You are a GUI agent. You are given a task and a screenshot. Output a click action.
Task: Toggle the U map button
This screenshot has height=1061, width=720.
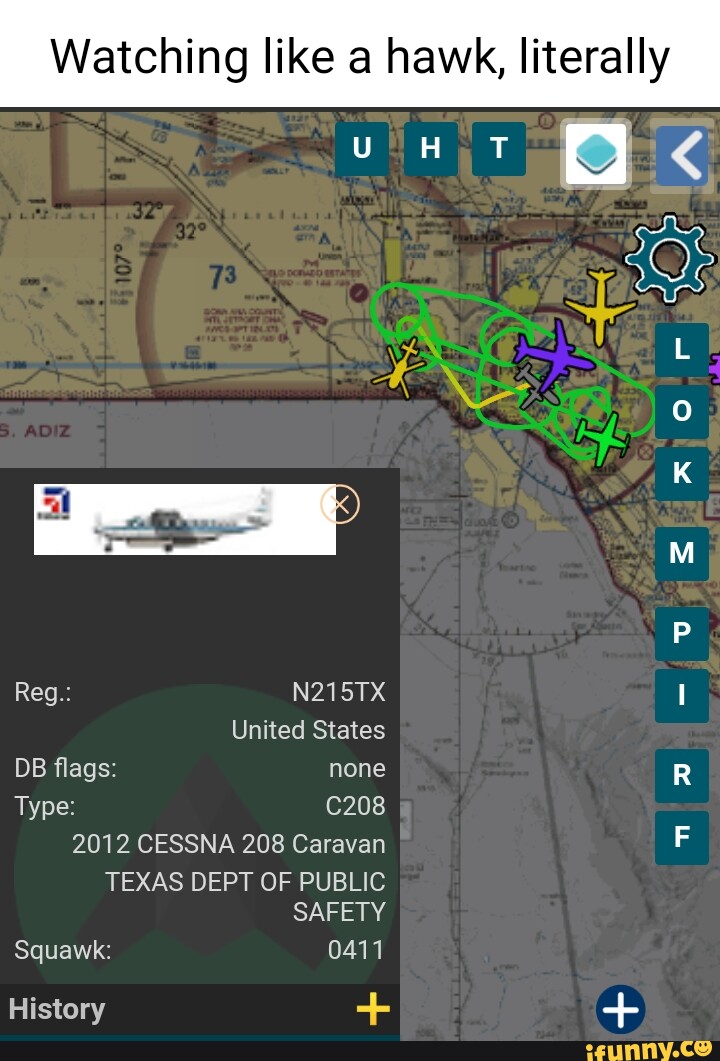[362, 149]
